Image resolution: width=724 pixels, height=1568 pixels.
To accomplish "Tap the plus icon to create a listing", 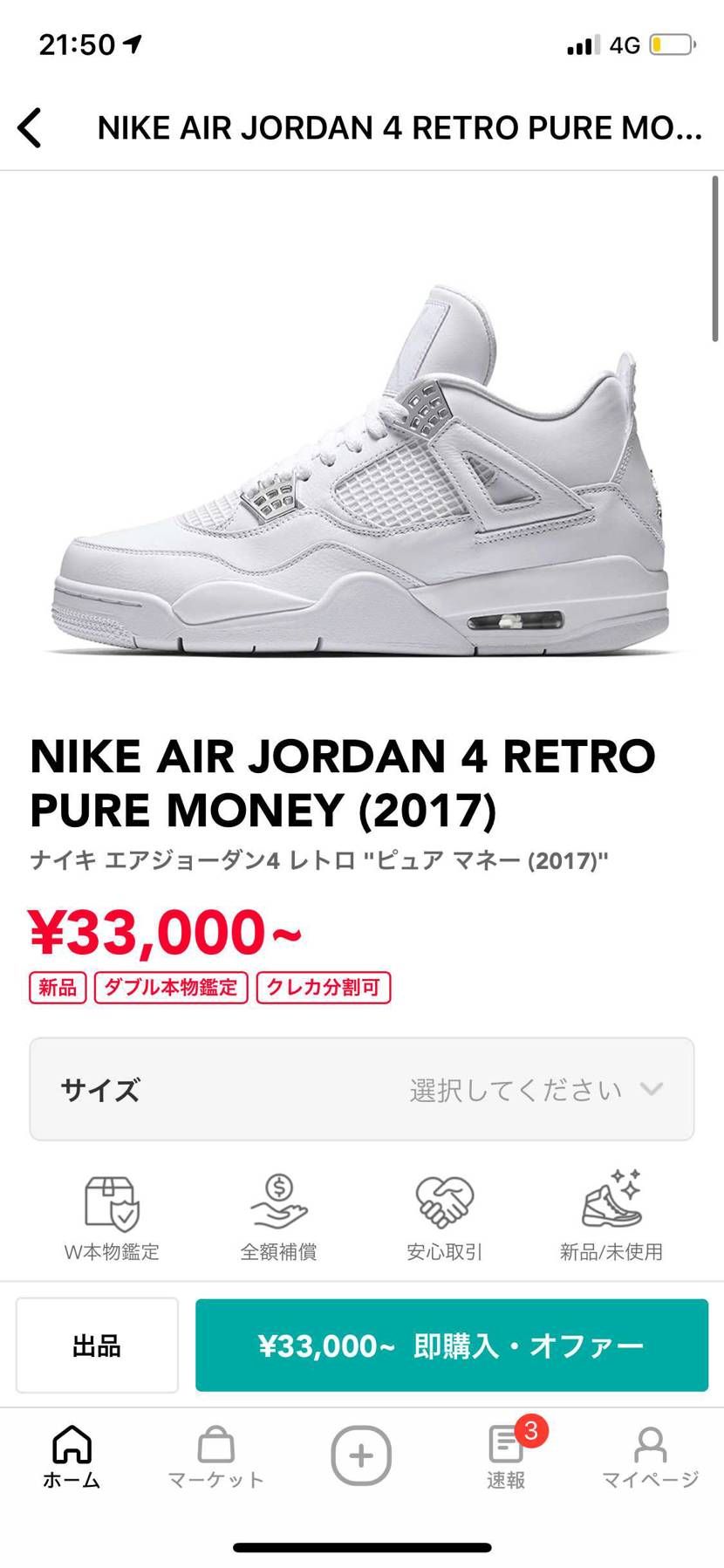I will 360,1455.
